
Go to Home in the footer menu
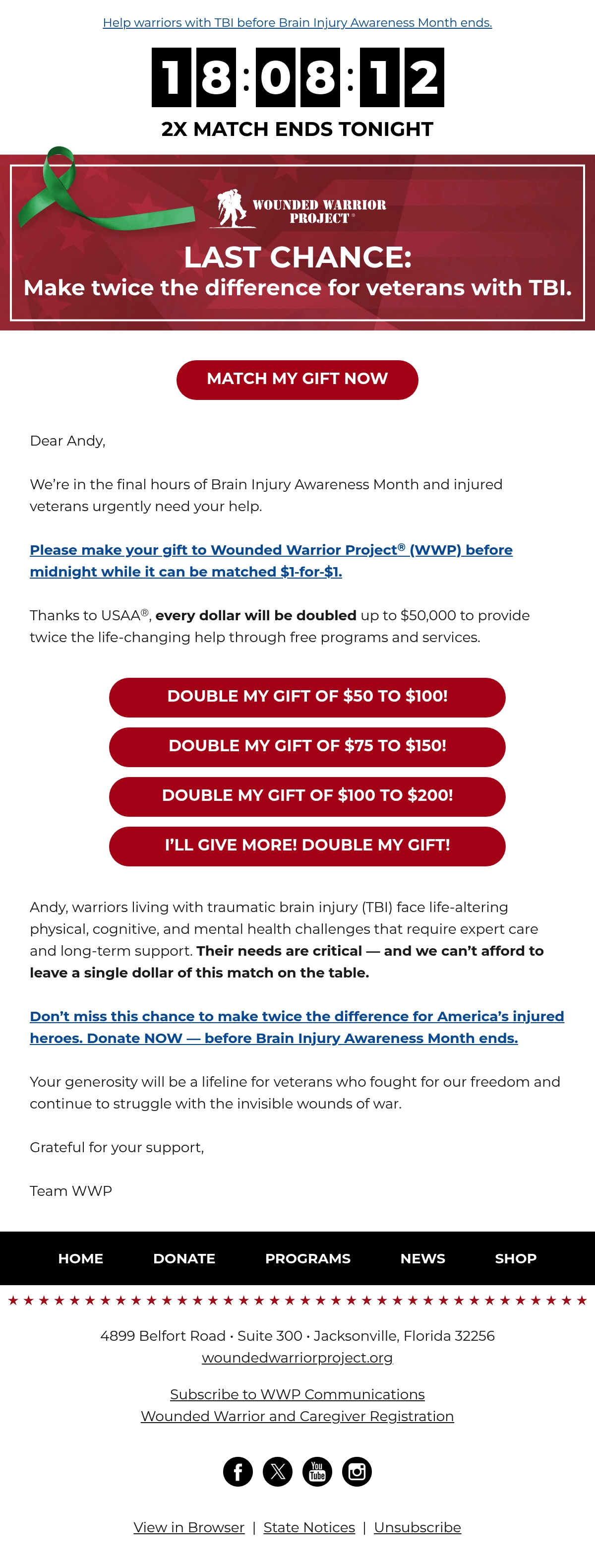click(81, 1258)
